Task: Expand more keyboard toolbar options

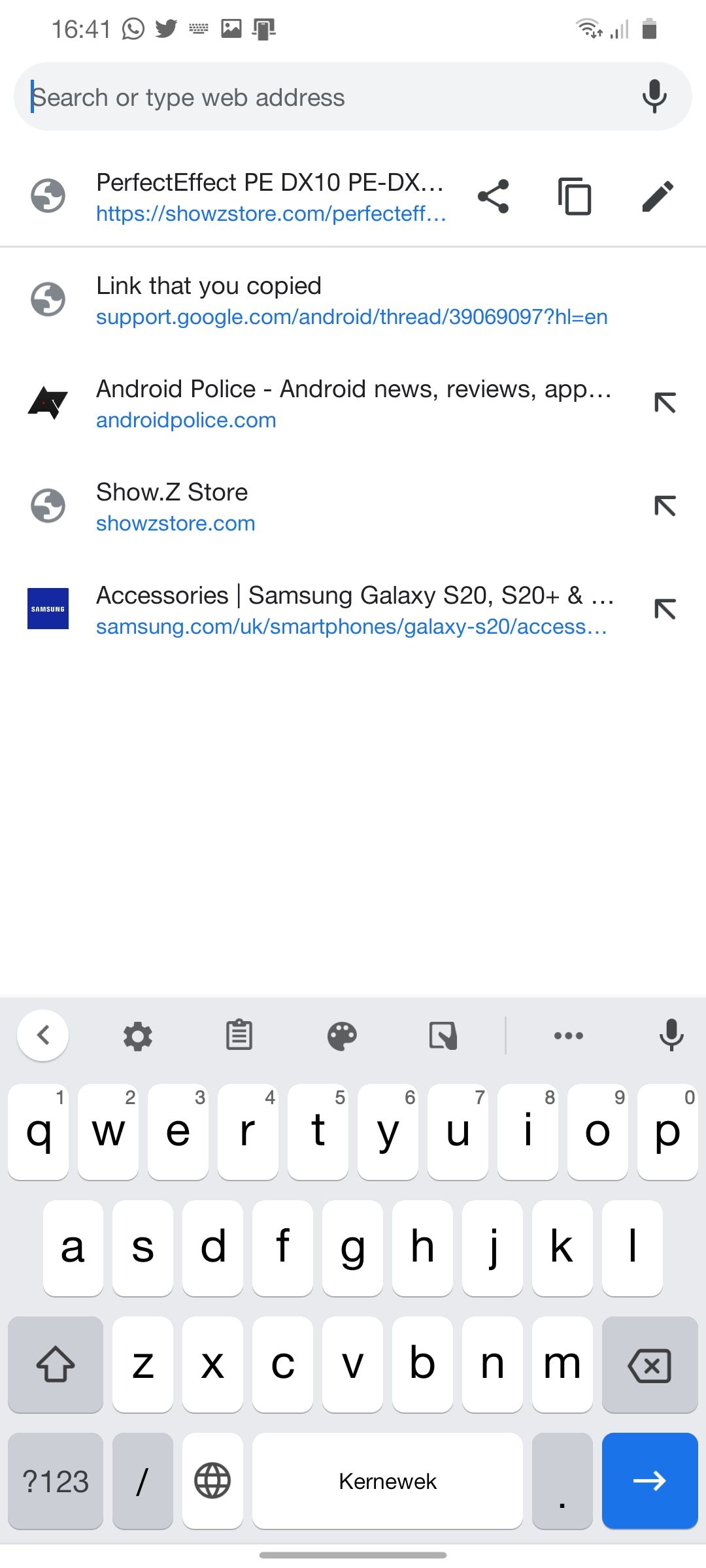Action: (567, 1035)
